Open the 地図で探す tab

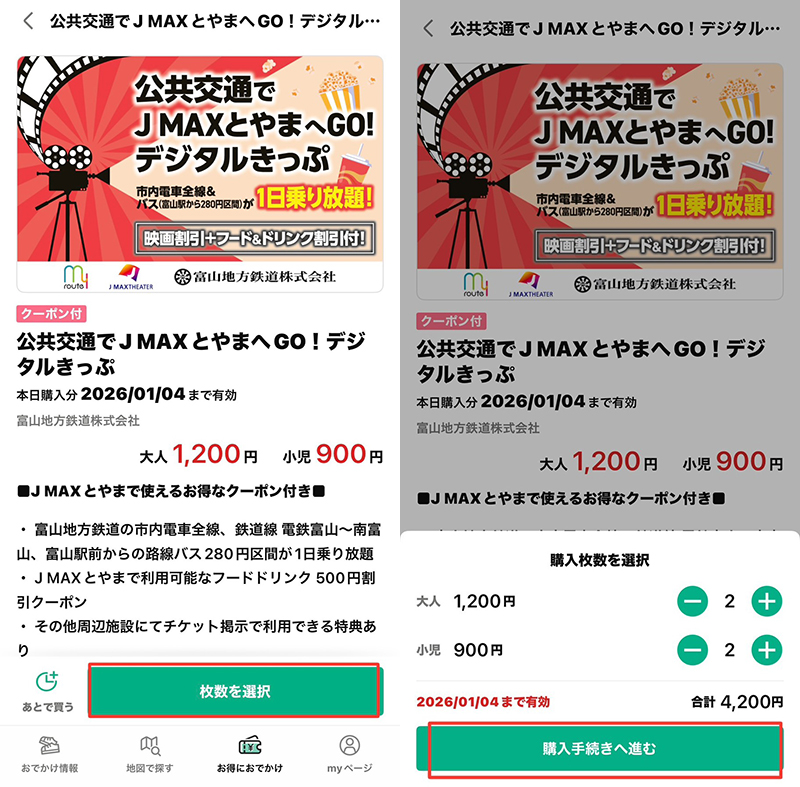click(151, 754)
